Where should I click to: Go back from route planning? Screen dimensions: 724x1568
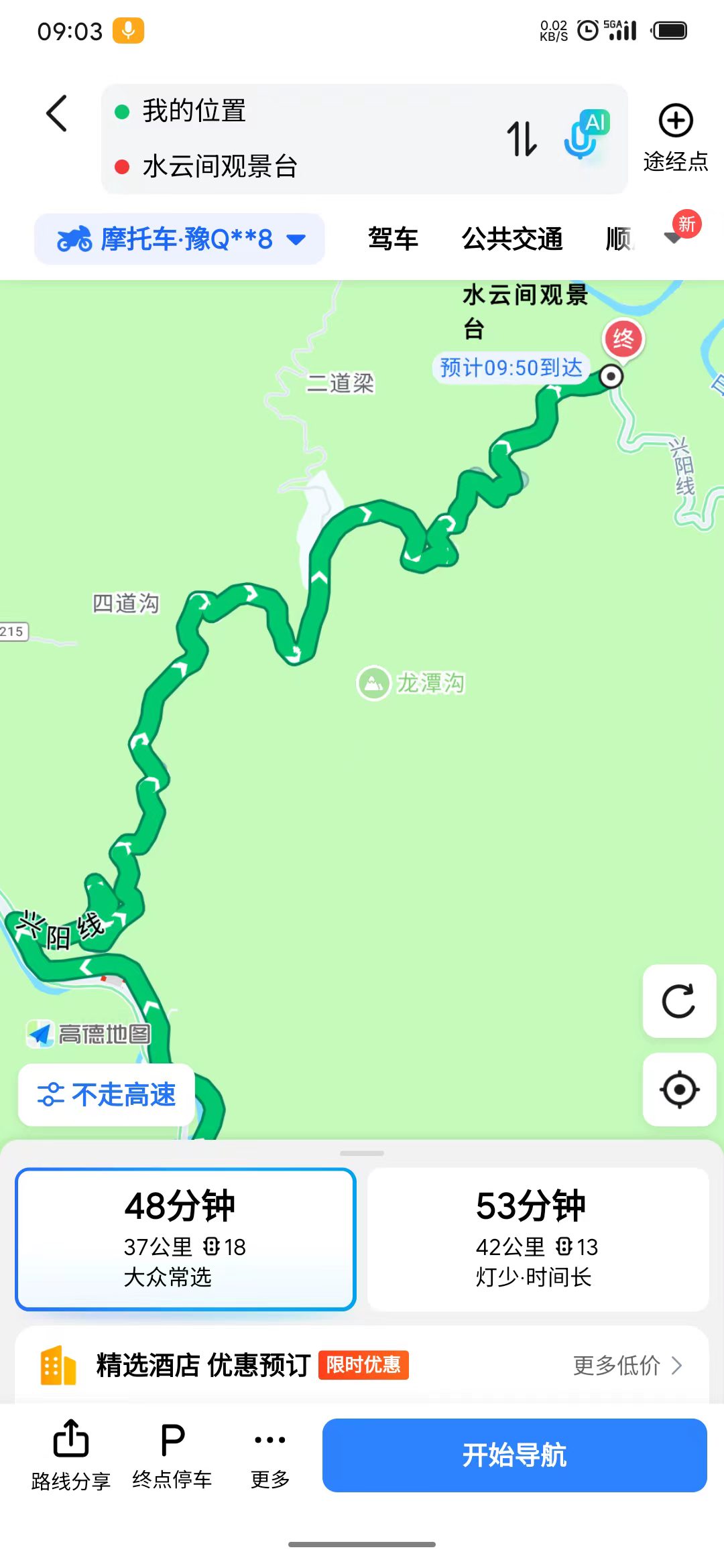tap(57, 113)
